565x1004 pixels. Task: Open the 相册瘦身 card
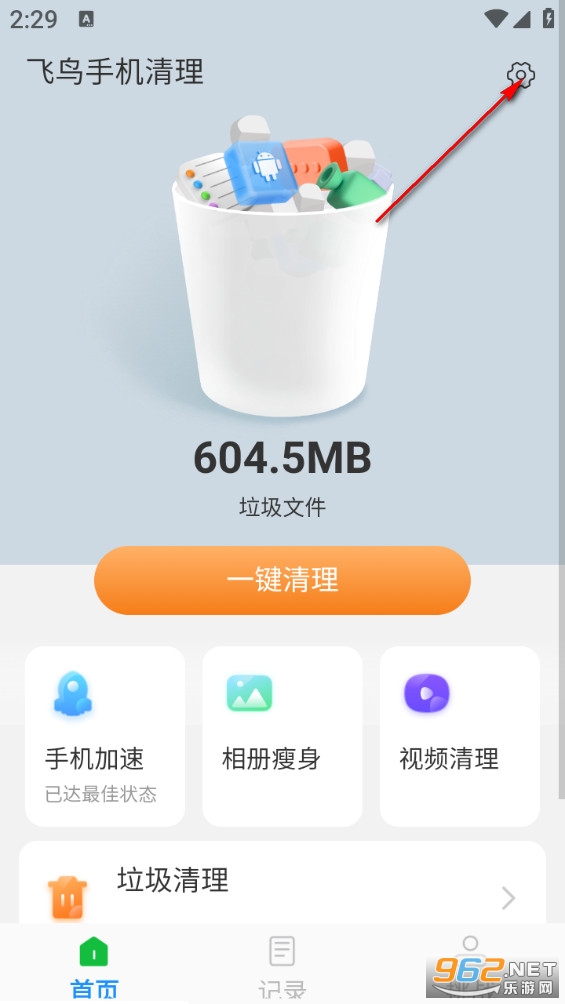pos(282,736)
